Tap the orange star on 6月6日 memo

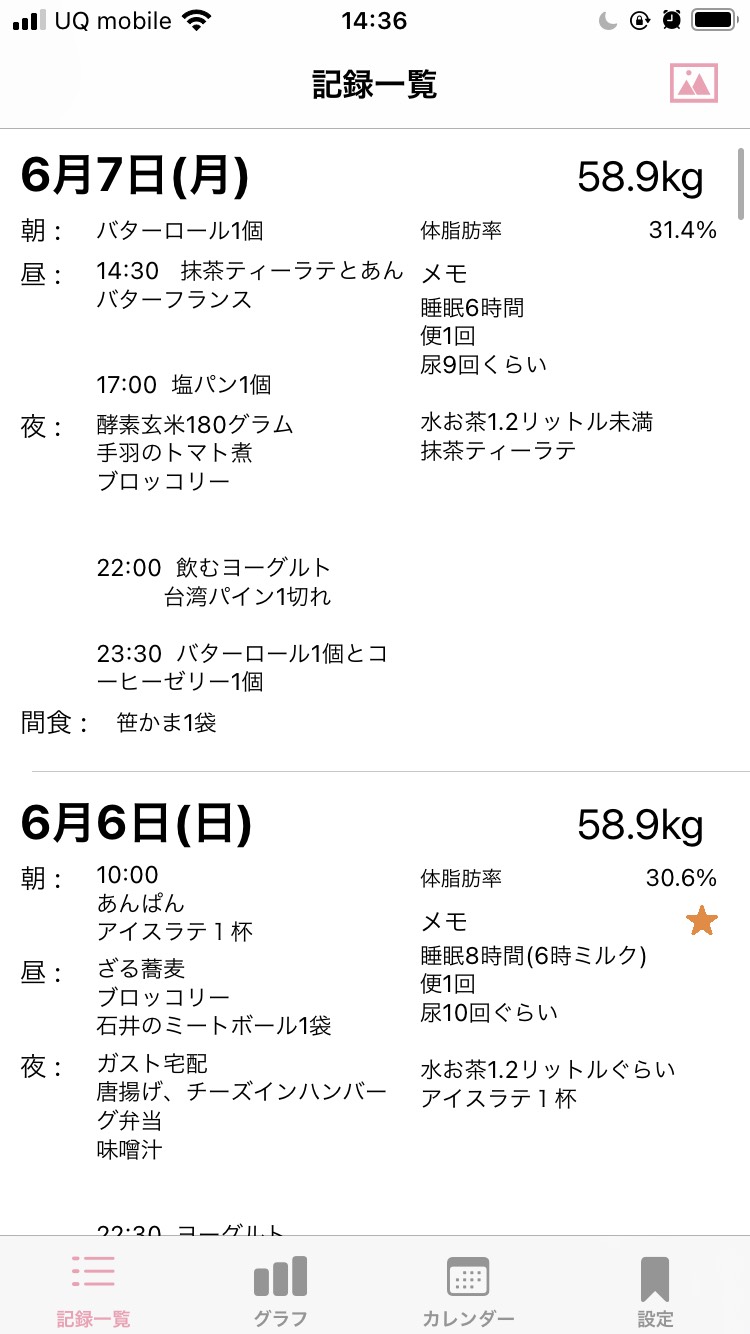point(702,921)
